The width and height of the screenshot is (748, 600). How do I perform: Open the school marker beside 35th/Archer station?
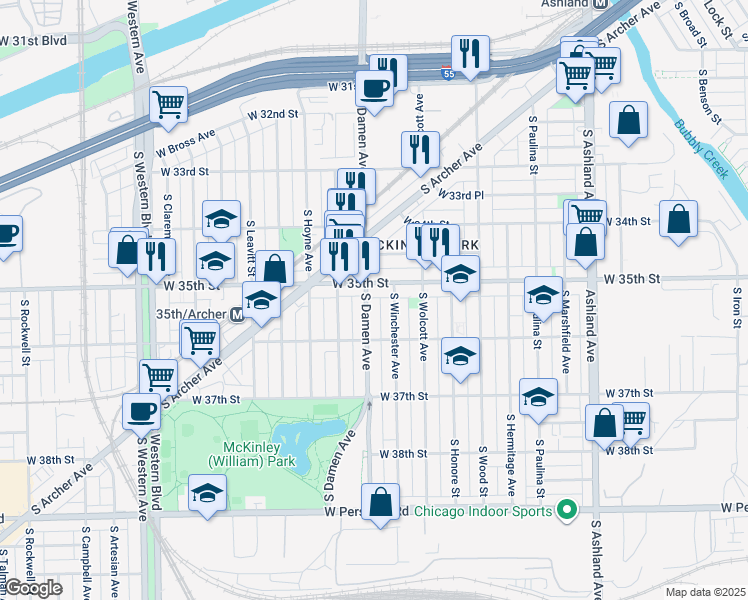coord(261,300)
